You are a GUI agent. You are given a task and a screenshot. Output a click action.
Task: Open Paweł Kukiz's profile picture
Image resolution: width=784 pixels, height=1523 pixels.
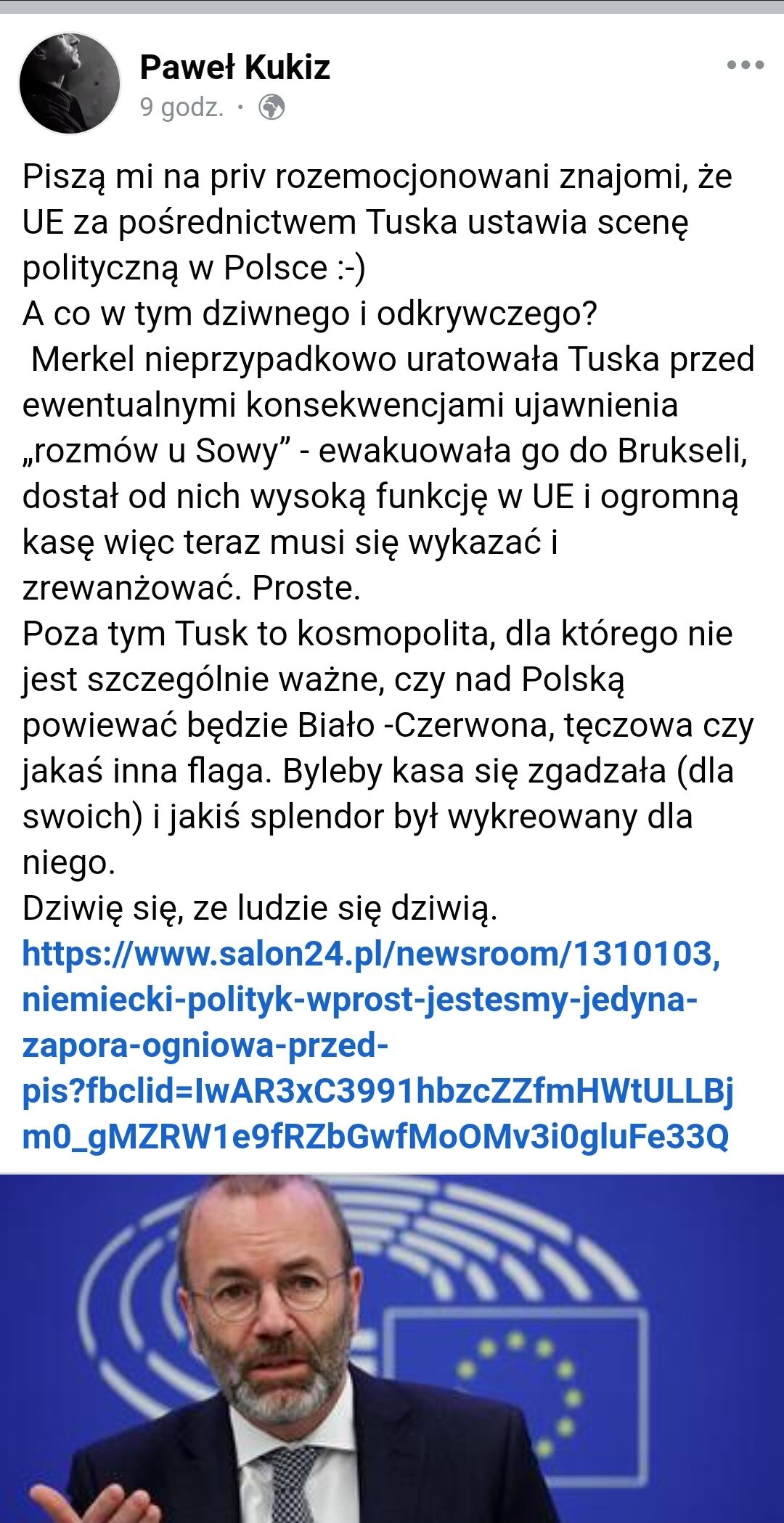tap(70, 83)
